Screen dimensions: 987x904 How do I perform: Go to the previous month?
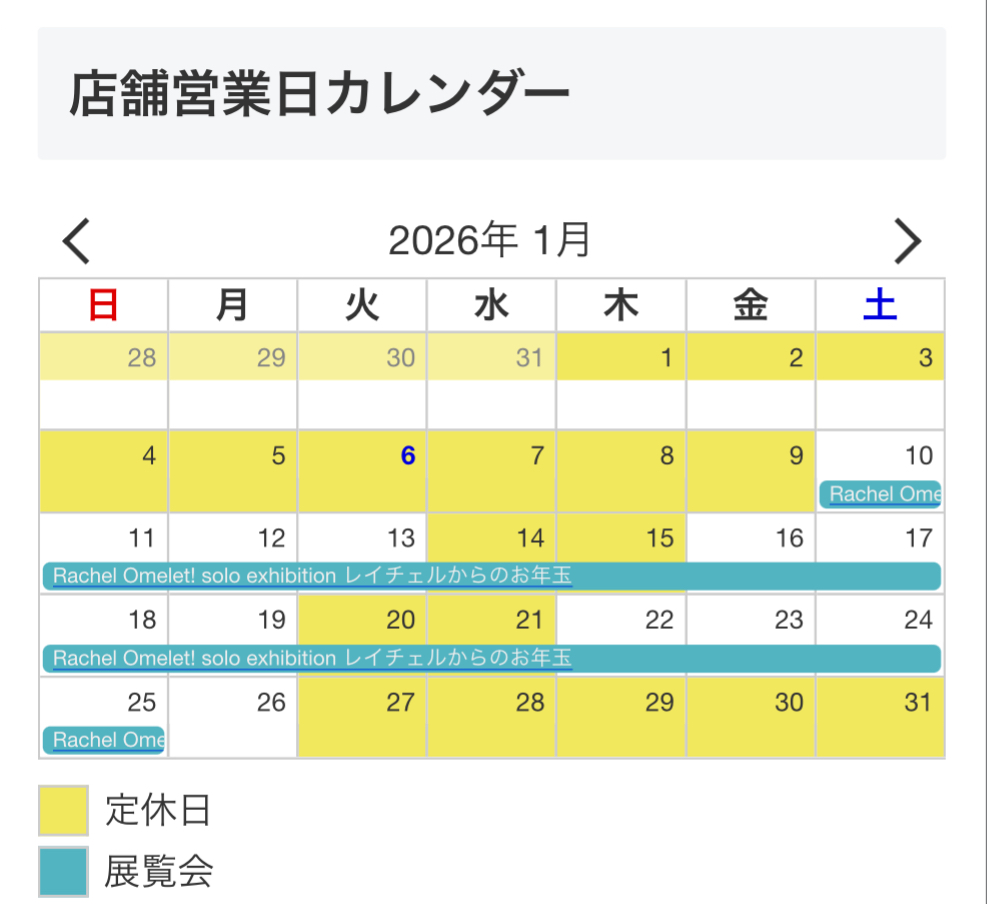pos(77,241)
